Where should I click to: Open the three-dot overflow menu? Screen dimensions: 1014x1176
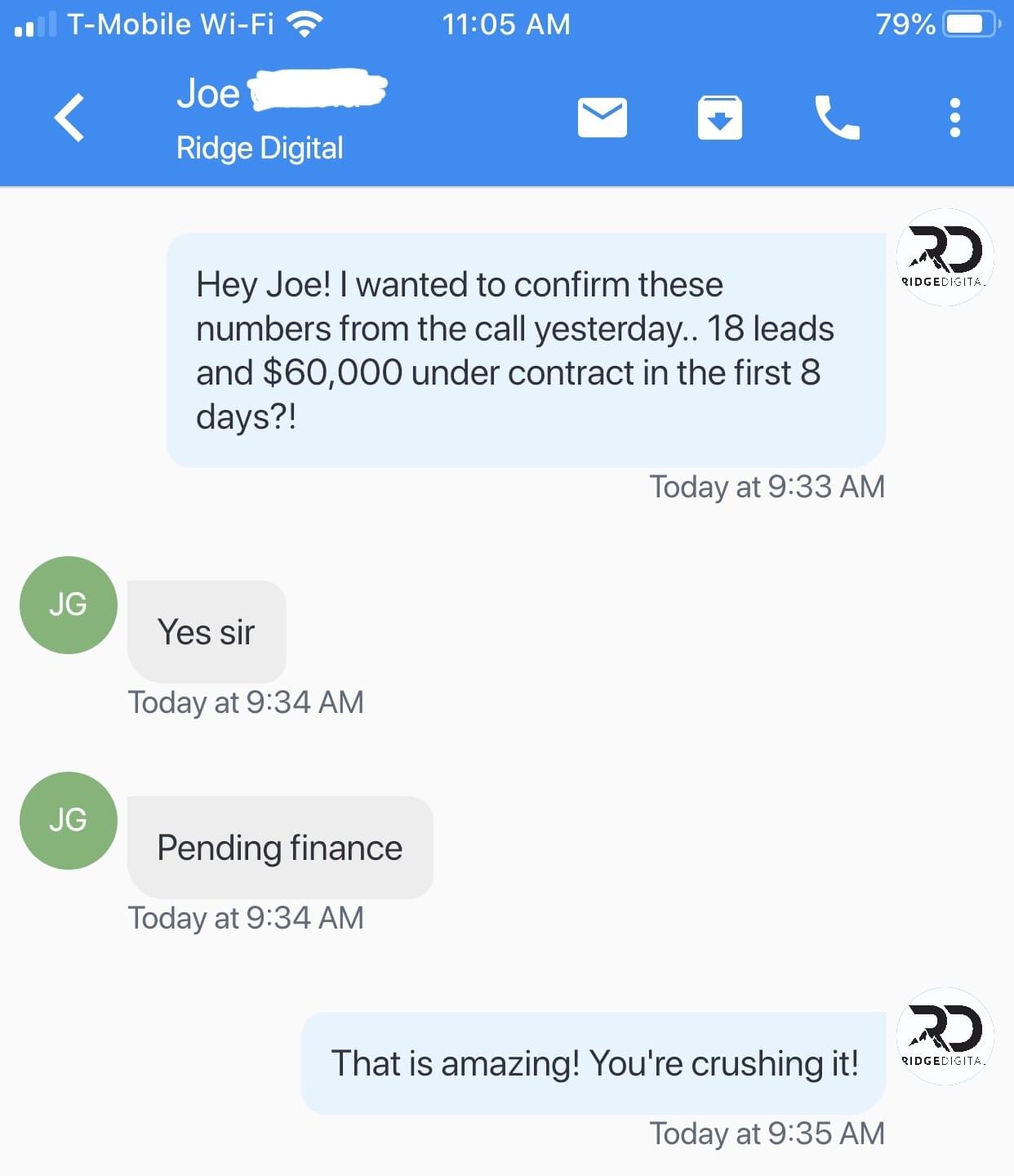954,118
